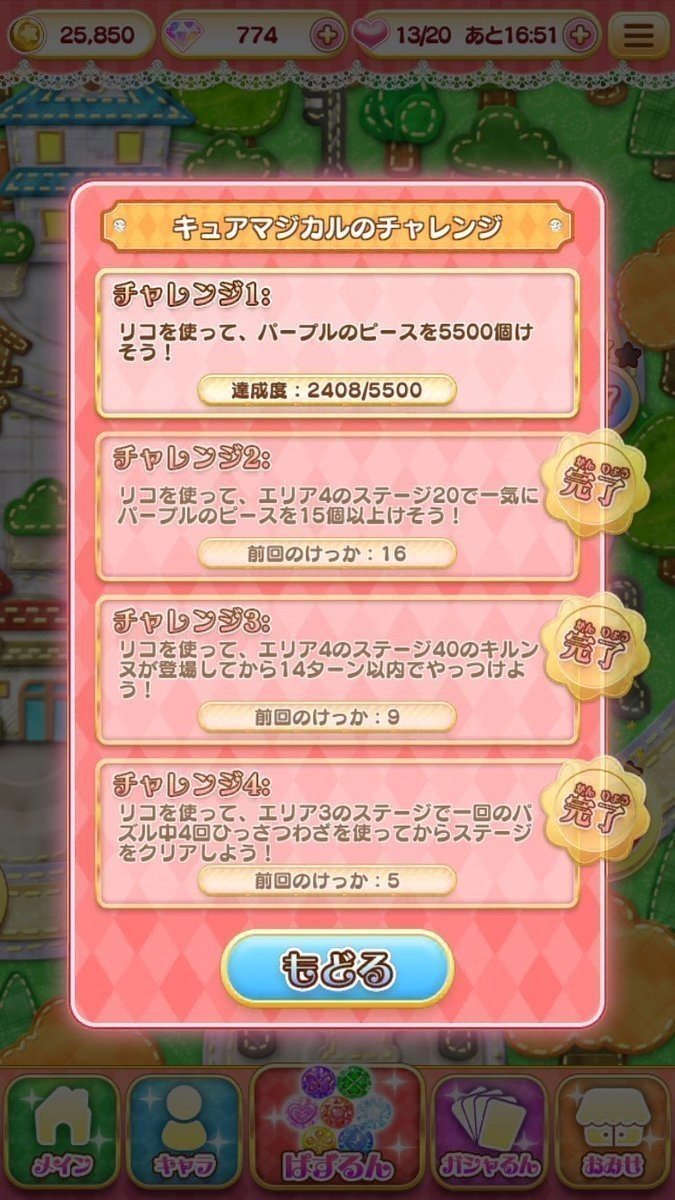Open the ぱずるん tab
The height and width of the screenshot is (1200, 675).
(x=337, y=1133)
